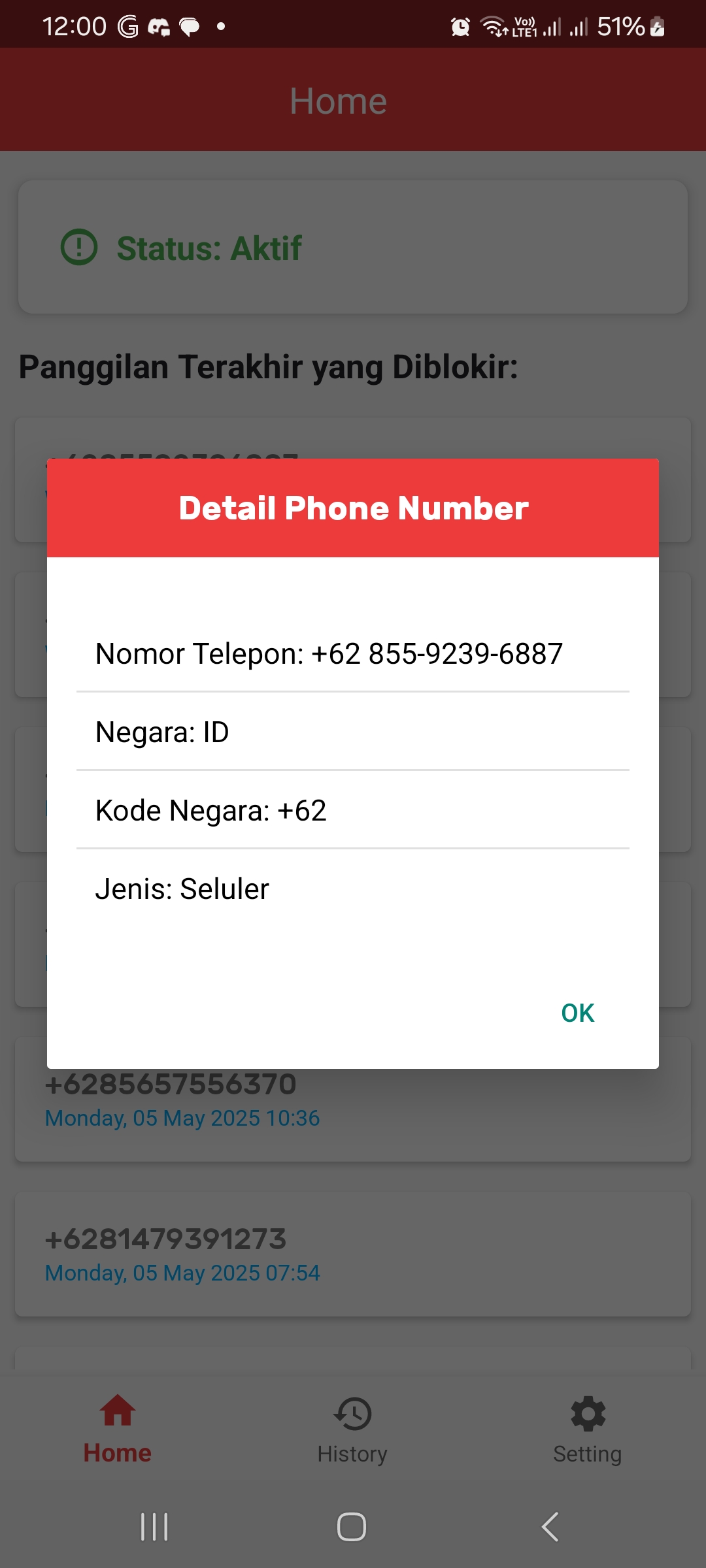Viewport: 706px width, 1568px height.
Task: Tap the alarm clock status bar icon
Action: [x=459, y=26]
